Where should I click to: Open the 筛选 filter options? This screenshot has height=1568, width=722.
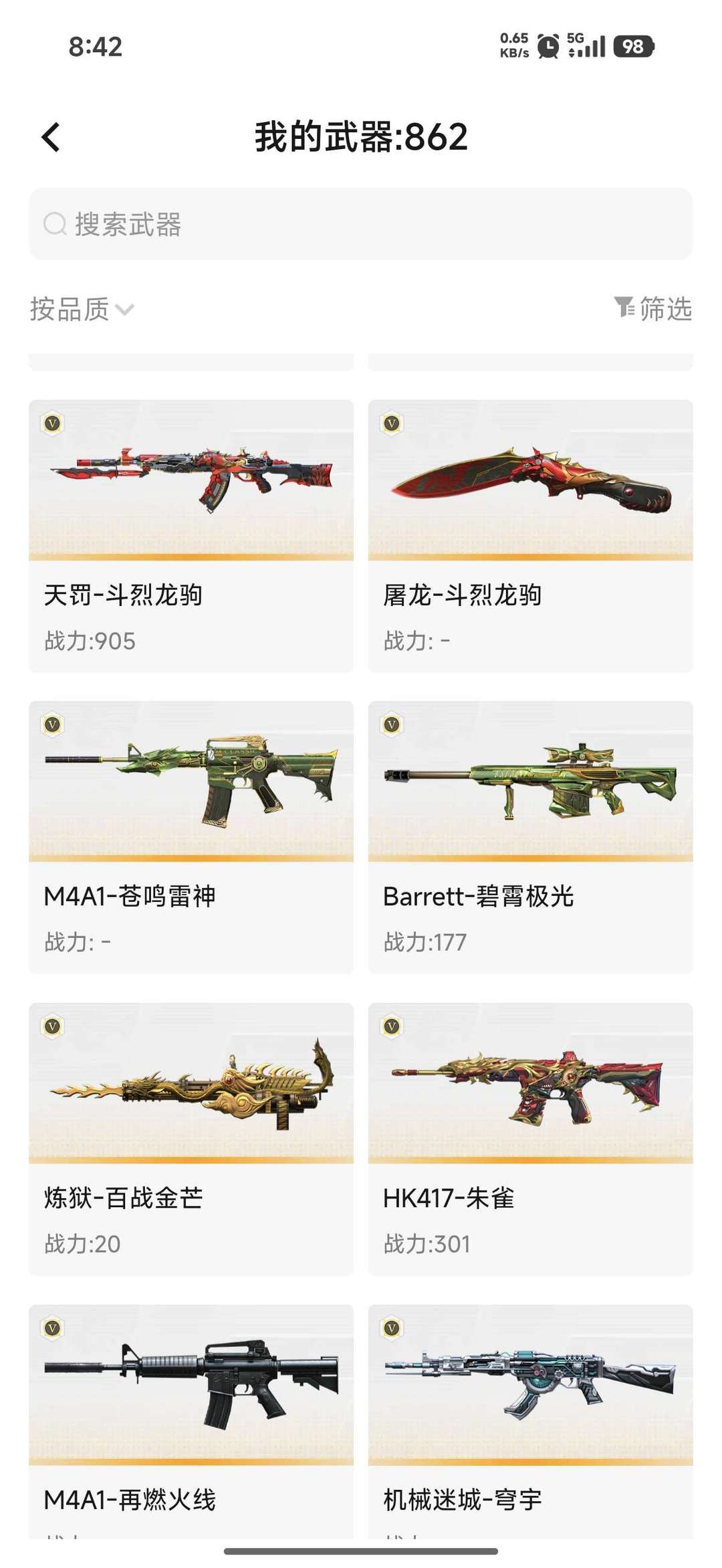tap(652, 309)
